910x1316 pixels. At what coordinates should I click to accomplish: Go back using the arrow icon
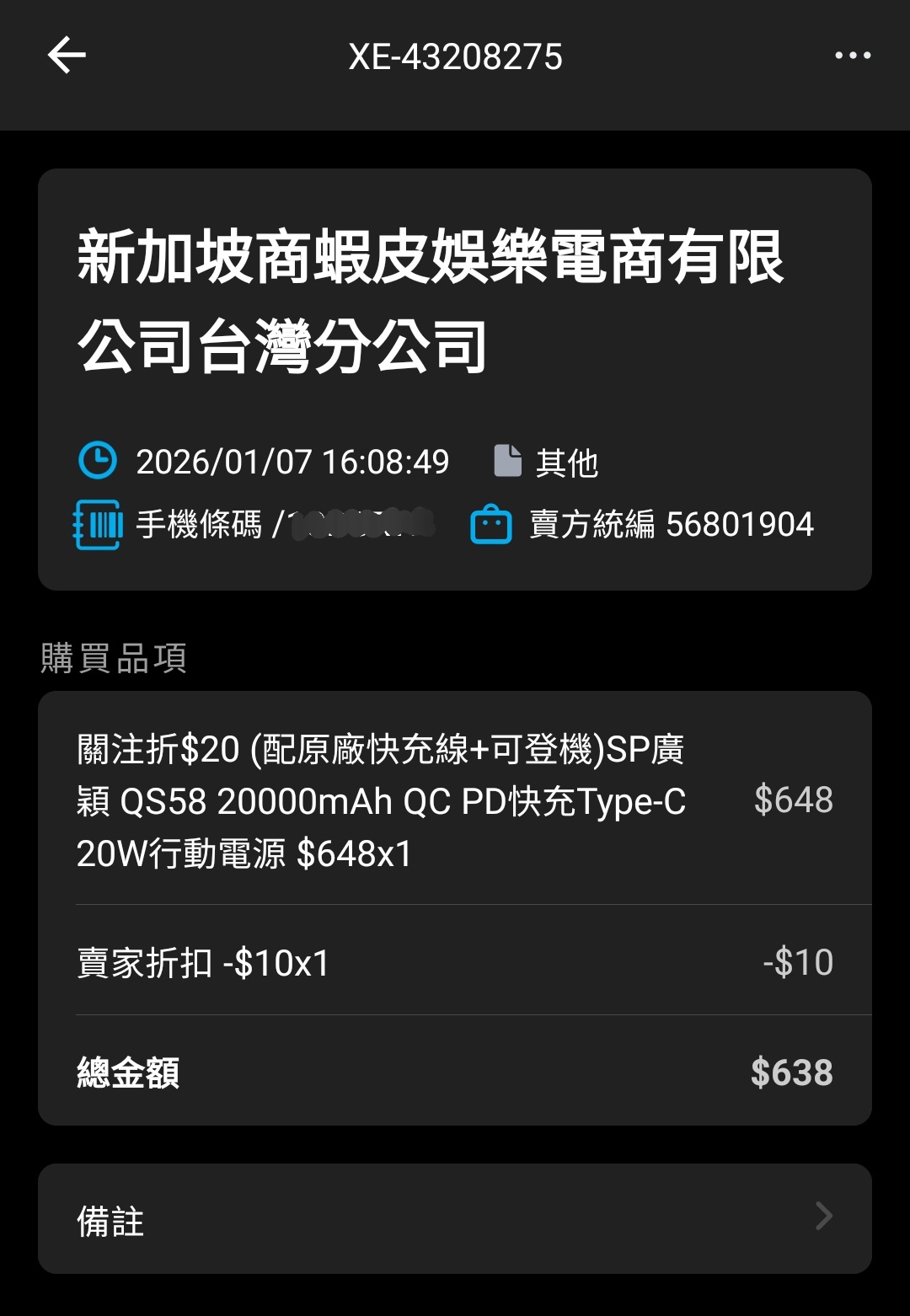coord(67,56)
